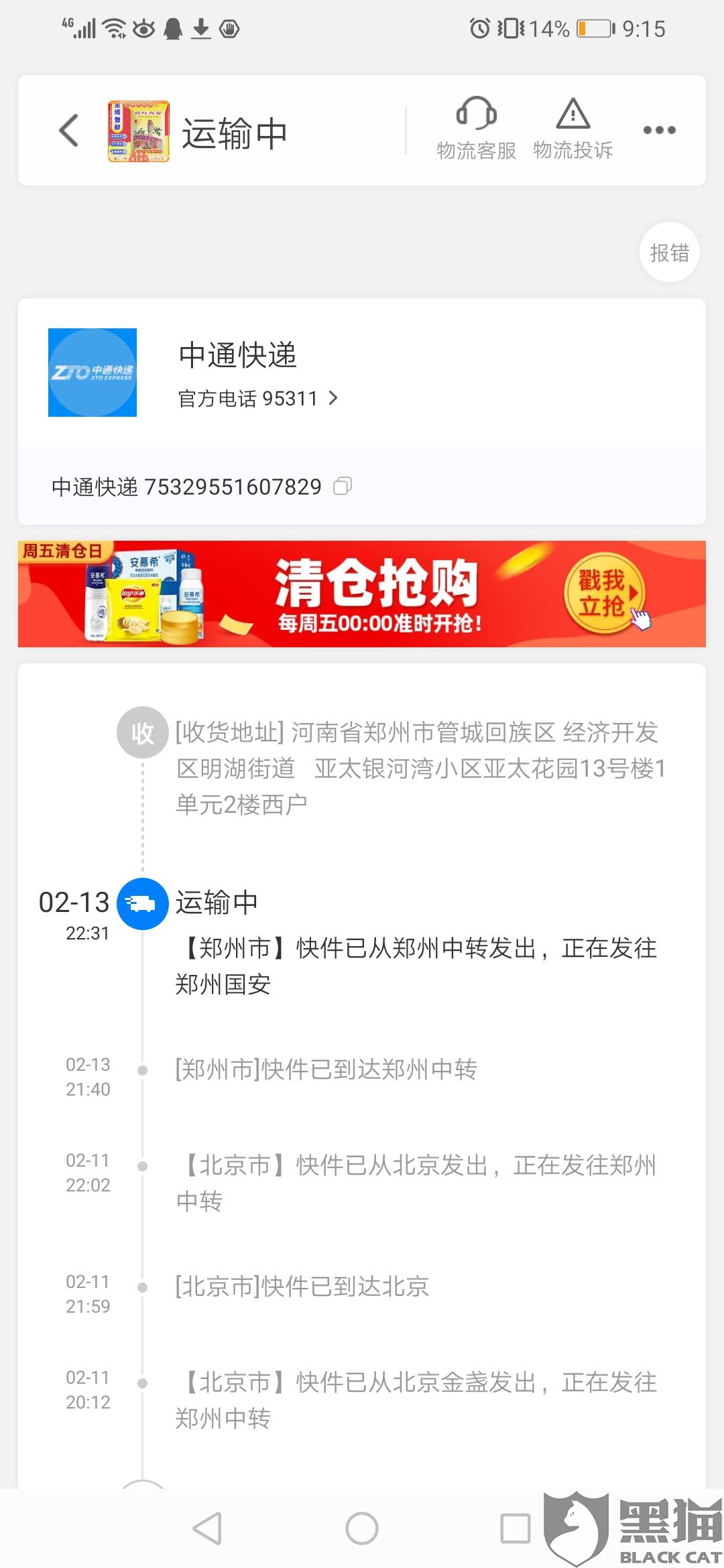Tap the system home button
The width and height of the screenshot is (724, 1568).
(362, 1528)
